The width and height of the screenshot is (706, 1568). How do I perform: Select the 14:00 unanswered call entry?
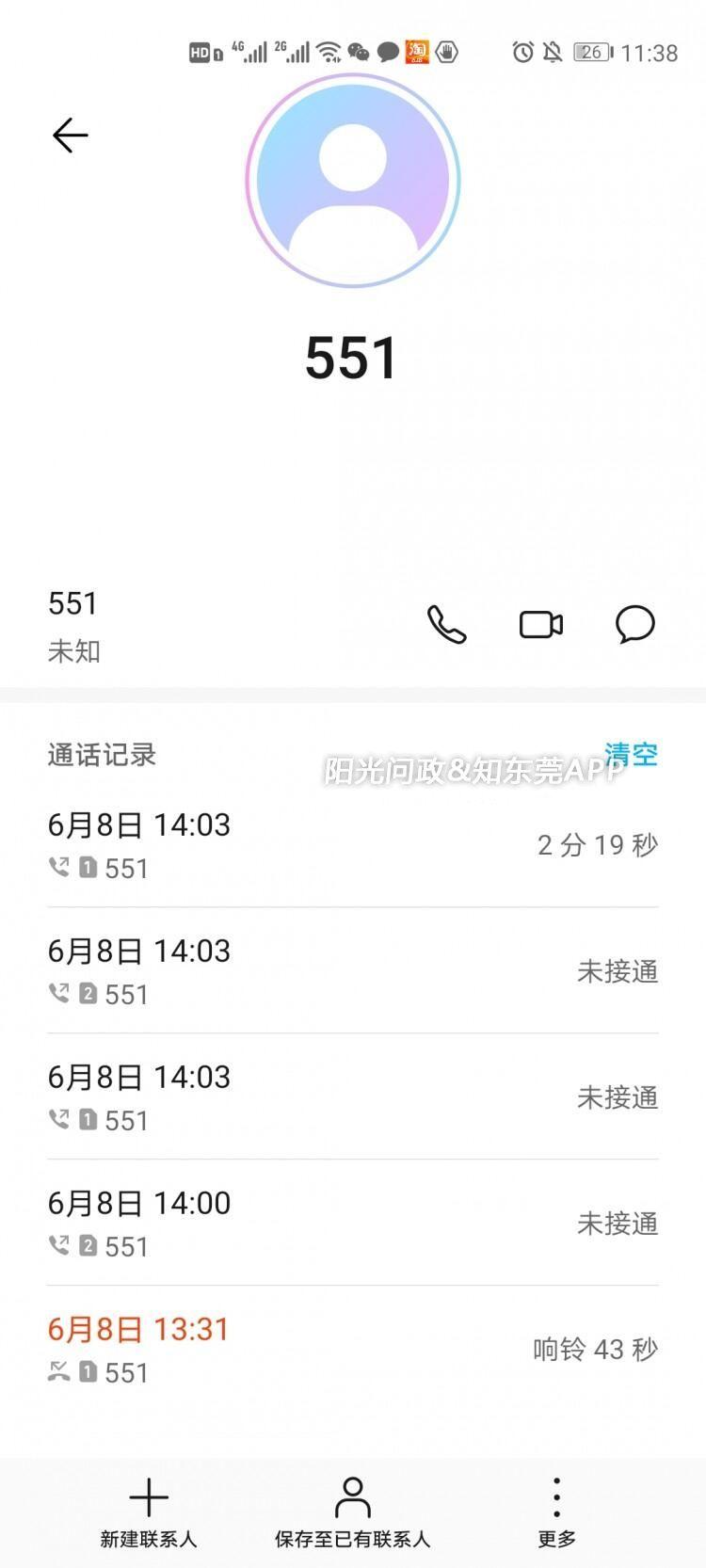click(352, 1223)
